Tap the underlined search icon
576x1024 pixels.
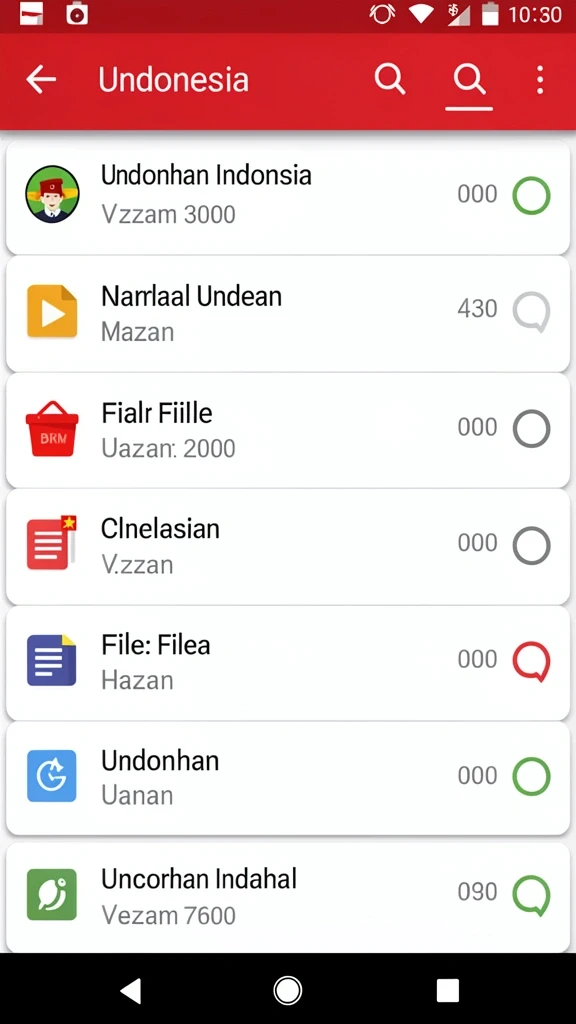(x=470, y=81)
